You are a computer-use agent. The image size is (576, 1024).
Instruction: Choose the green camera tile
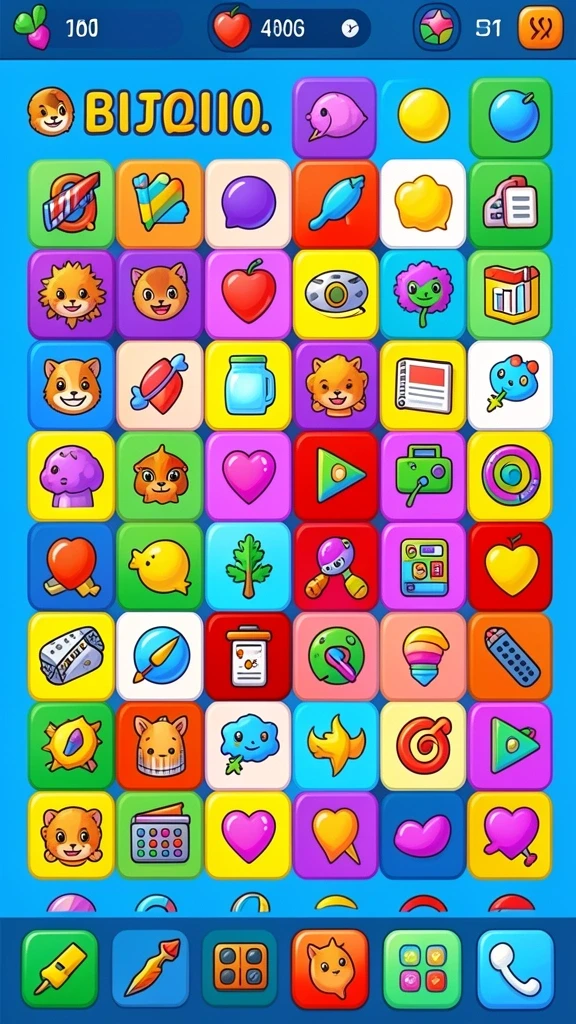423,476
